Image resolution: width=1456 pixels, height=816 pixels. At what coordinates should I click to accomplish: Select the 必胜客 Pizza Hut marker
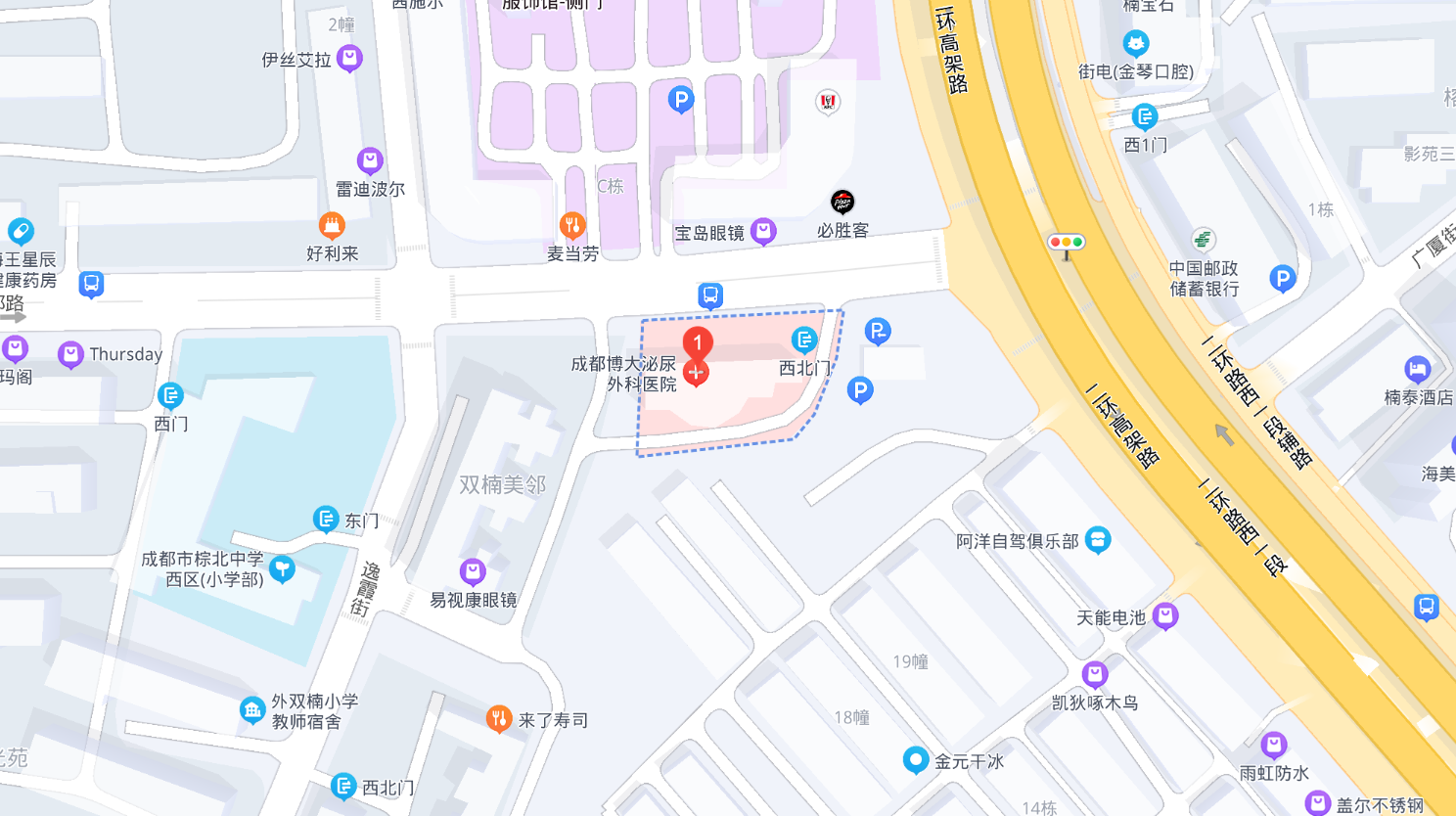842,202
